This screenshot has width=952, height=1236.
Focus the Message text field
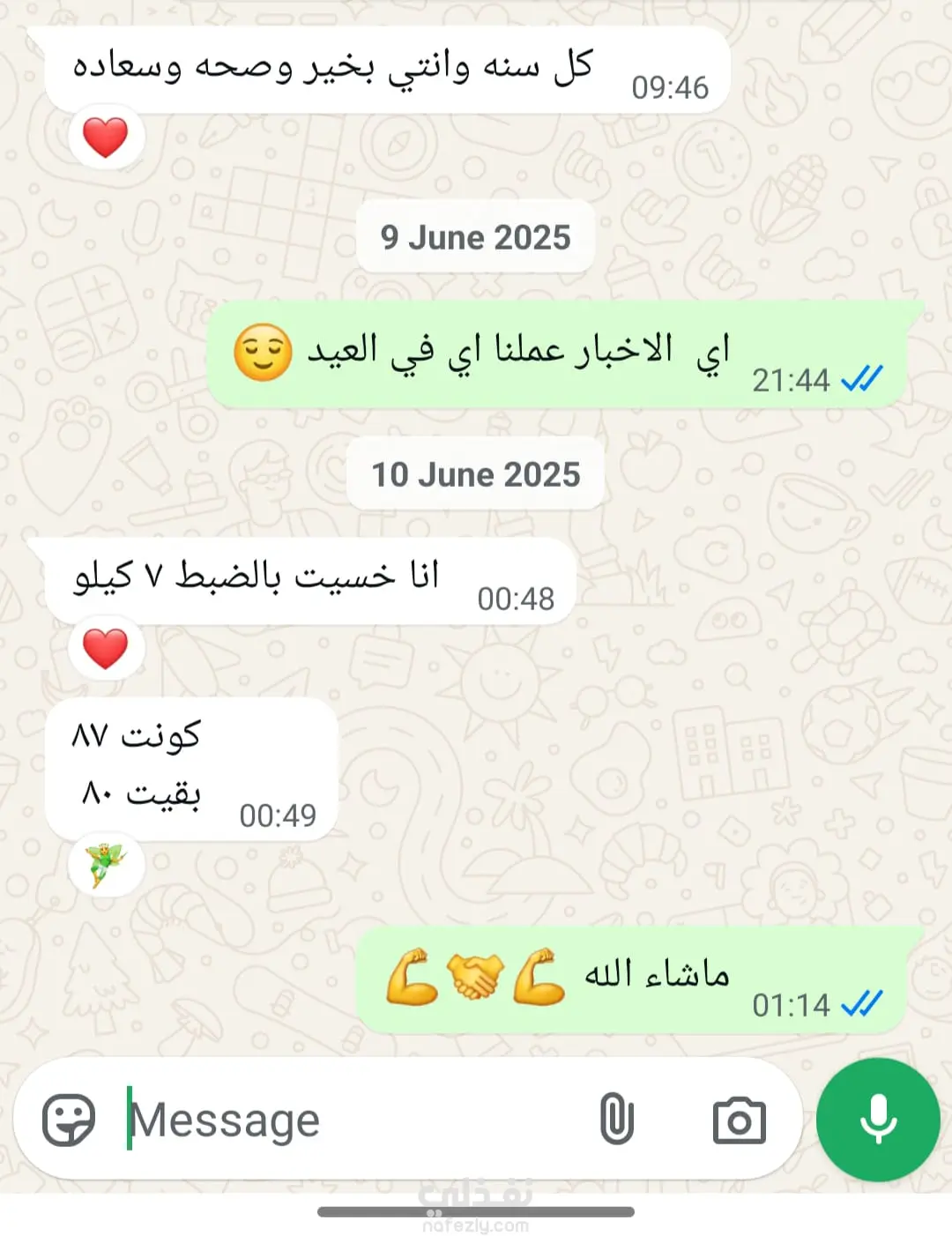point(353,1120)
